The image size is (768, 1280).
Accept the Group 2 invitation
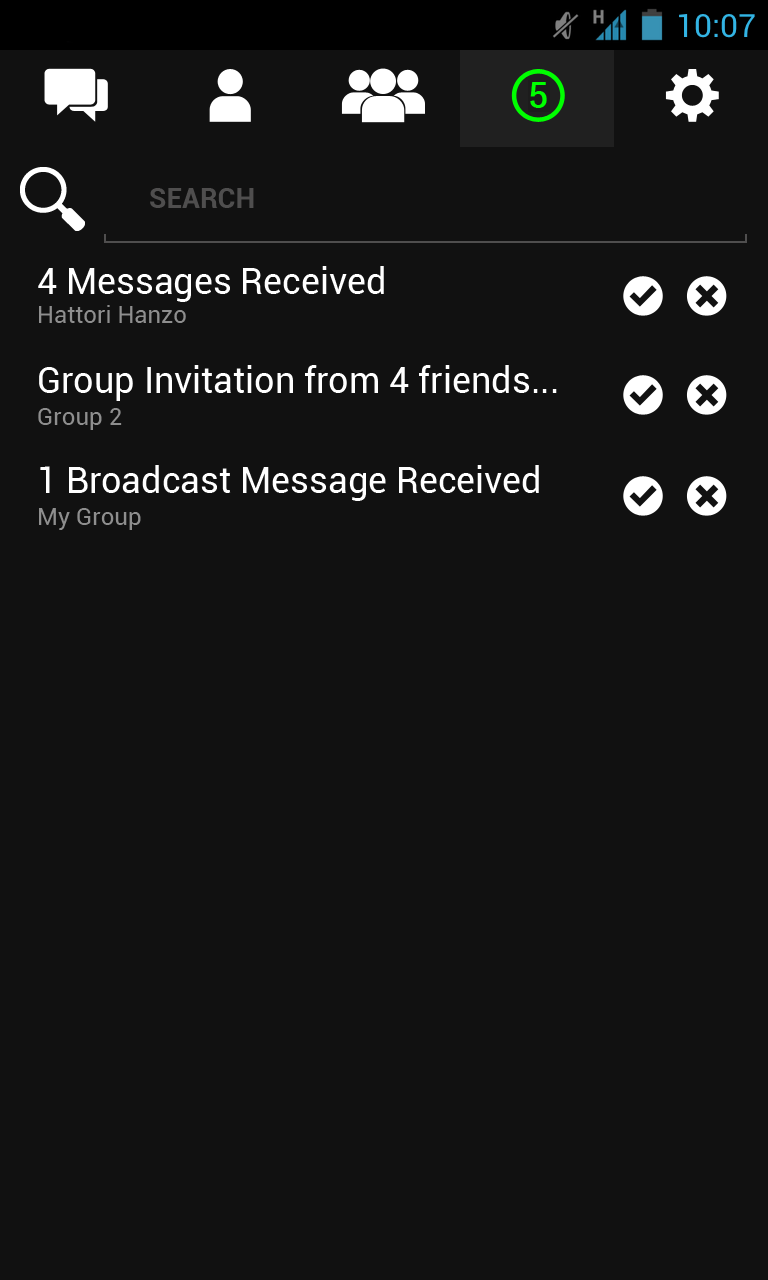click(643, 395)
